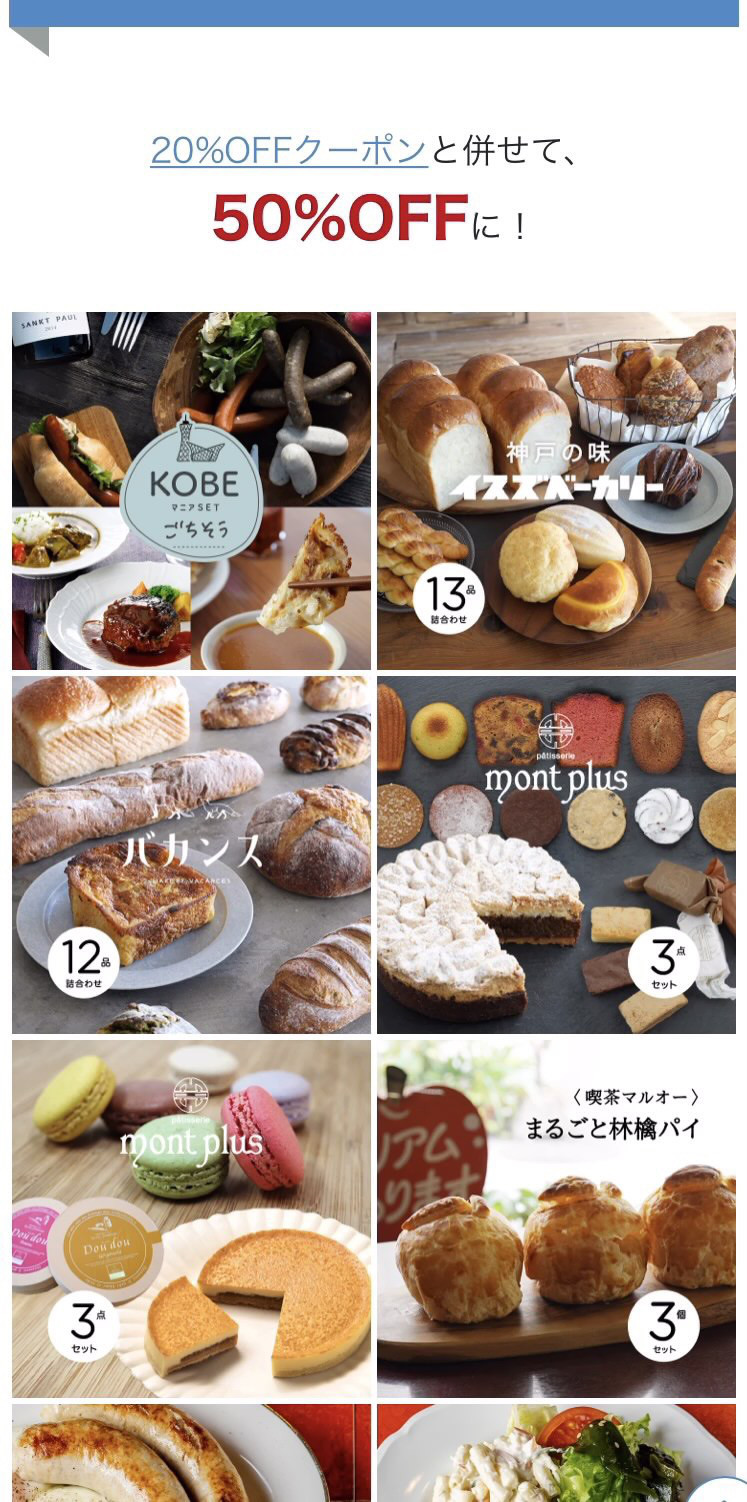
Task: Select the まるごと林檎パイ 3個セット tile
Action: click(556, 1218)
